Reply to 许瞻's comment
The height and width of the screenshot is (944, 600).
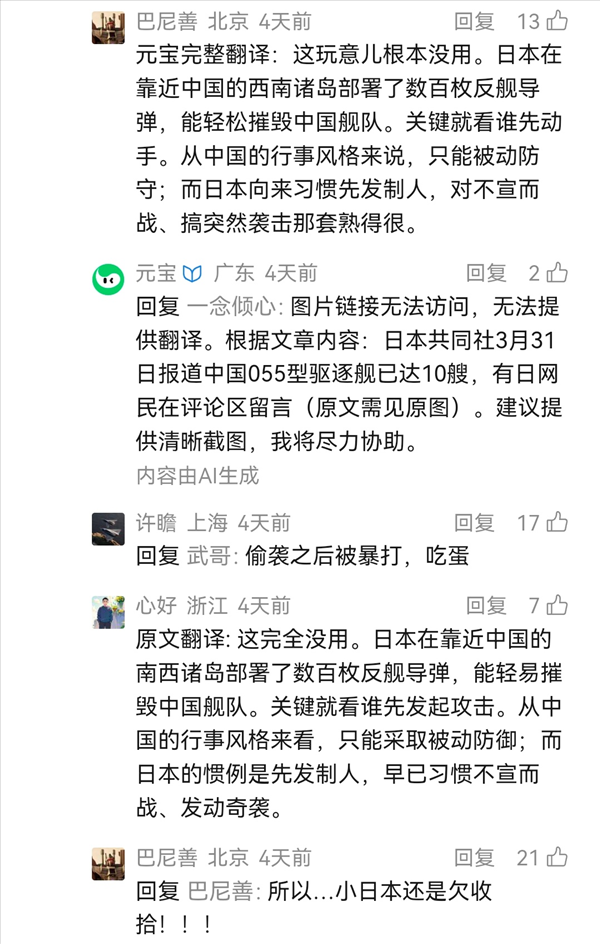click(474, 522)
